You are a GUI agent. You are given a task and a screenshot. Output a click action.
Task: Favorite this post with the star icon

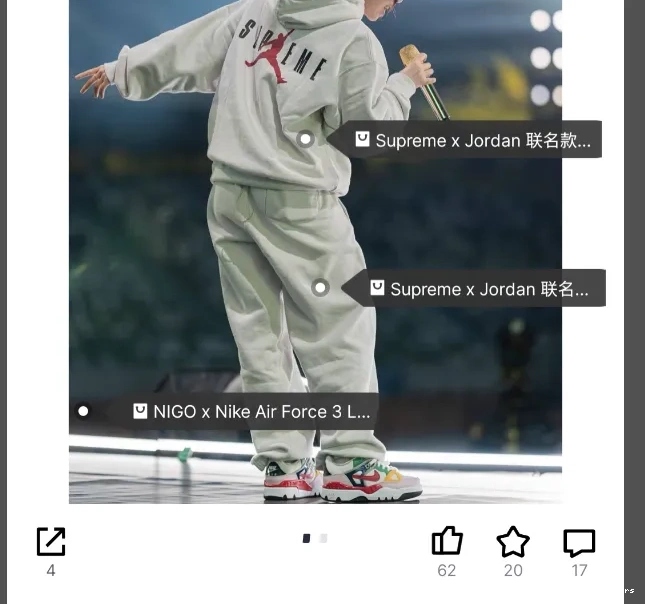pos(513,542)
